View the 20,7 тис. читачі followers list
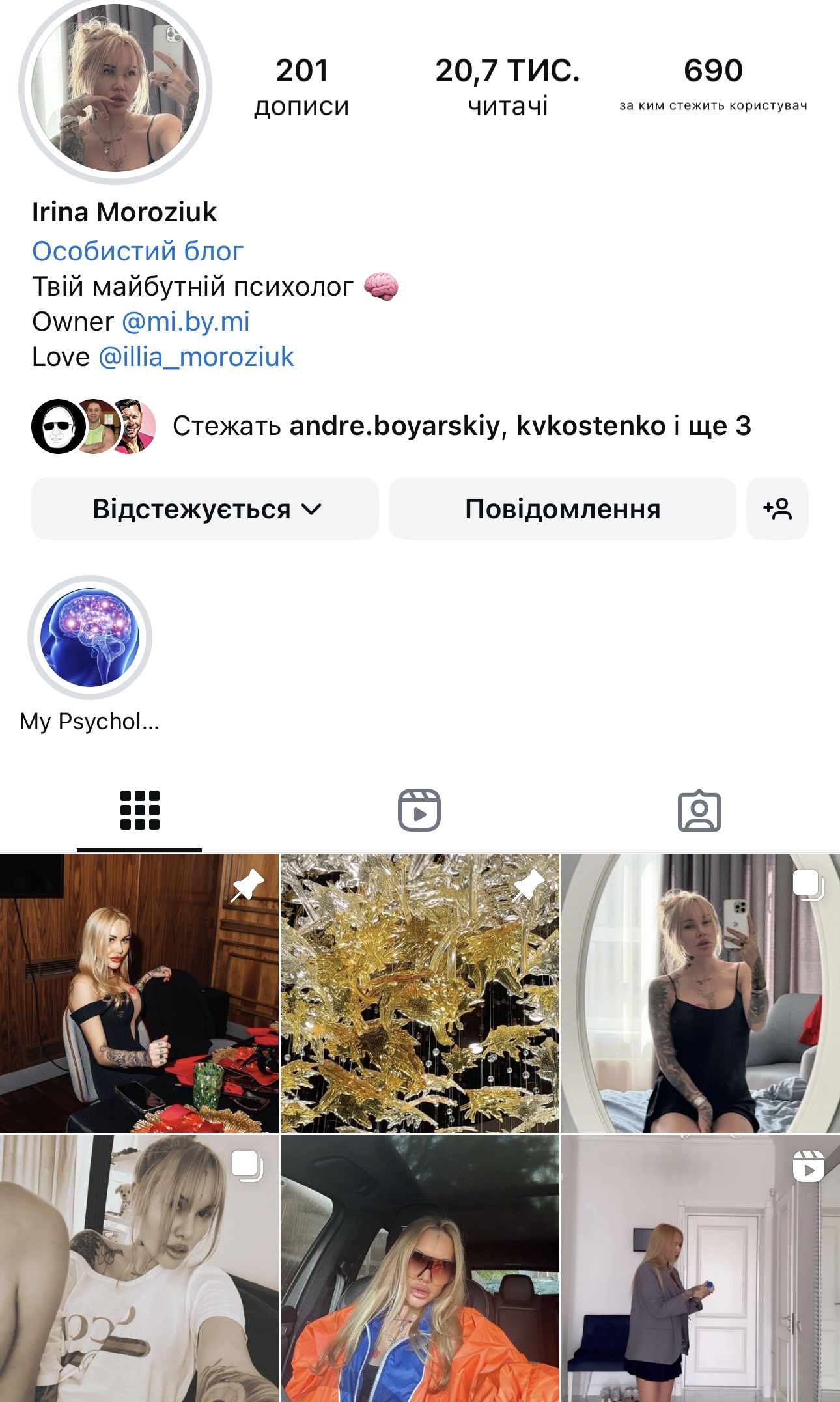The image size is (840, 1402). pyautogui.click(x=507, y=87)
